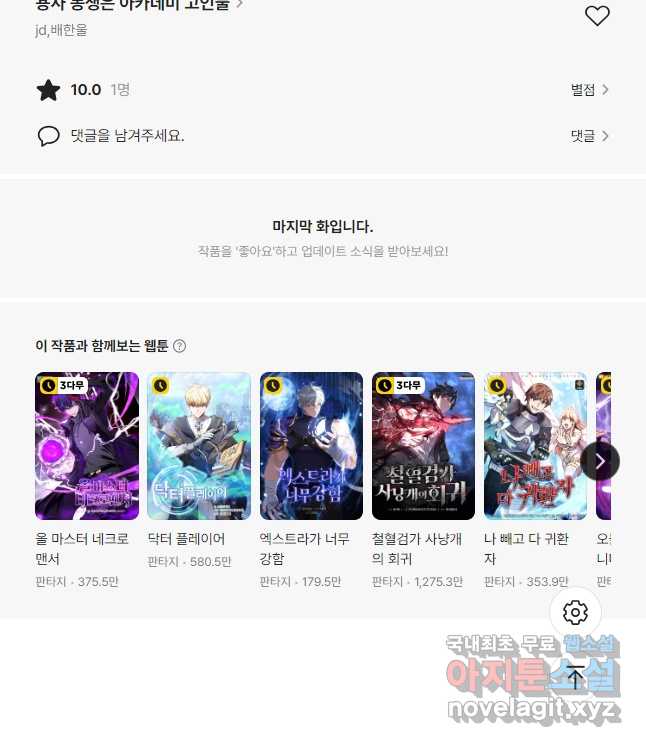The height and width of the screenshot is (747, 646).
Task: Open the 댓글 comments section
Action: point(589,136)
